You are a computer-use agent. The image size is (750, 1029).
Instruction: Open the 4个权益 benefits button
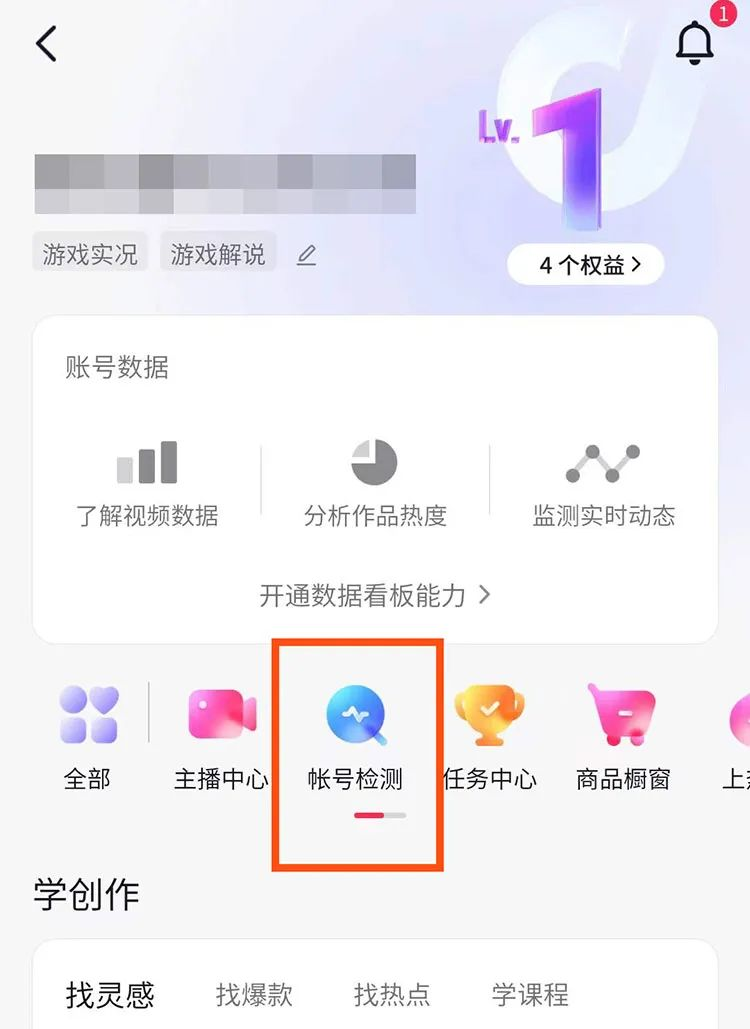coord(585,265)
